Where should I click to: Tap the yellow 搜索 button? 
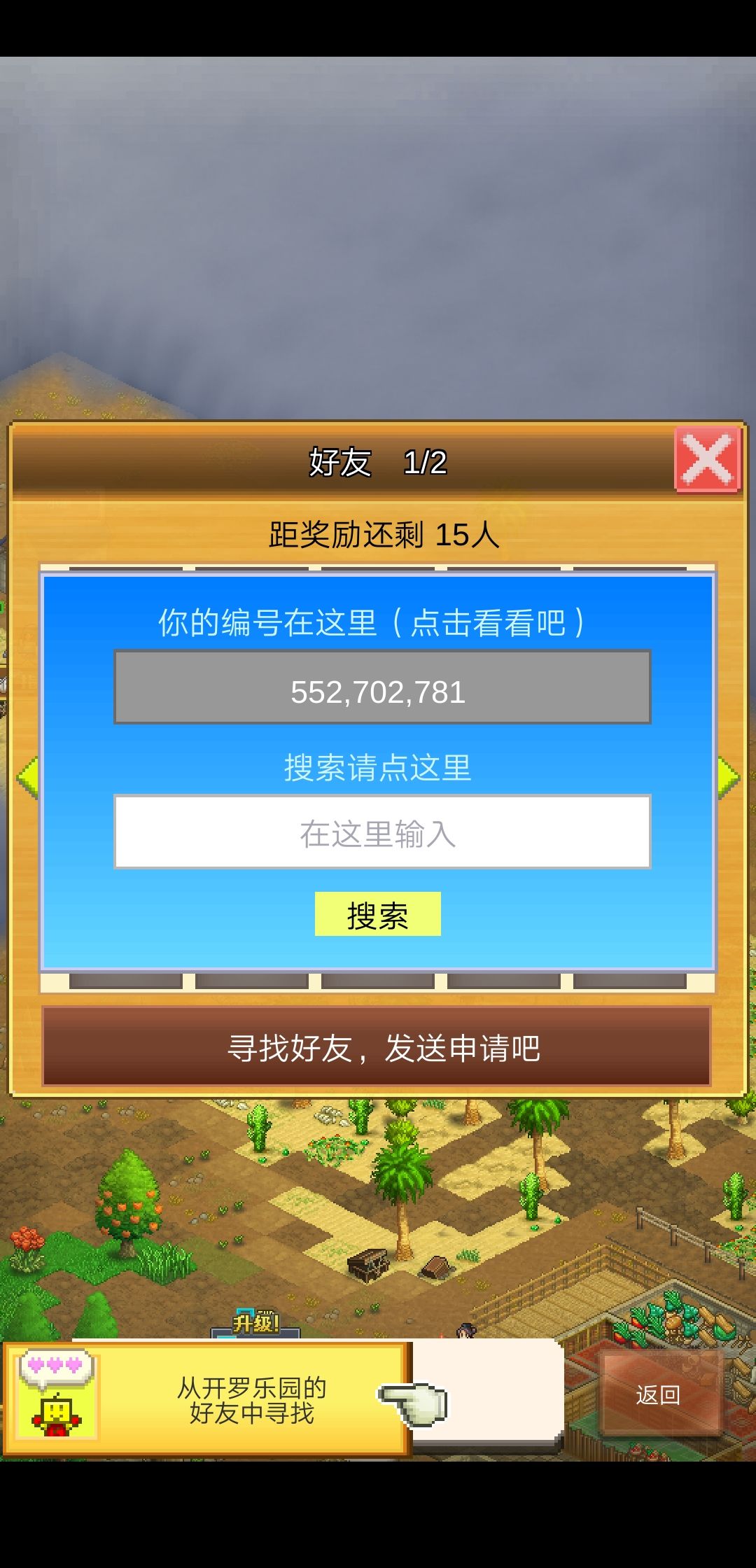(378, 913)
